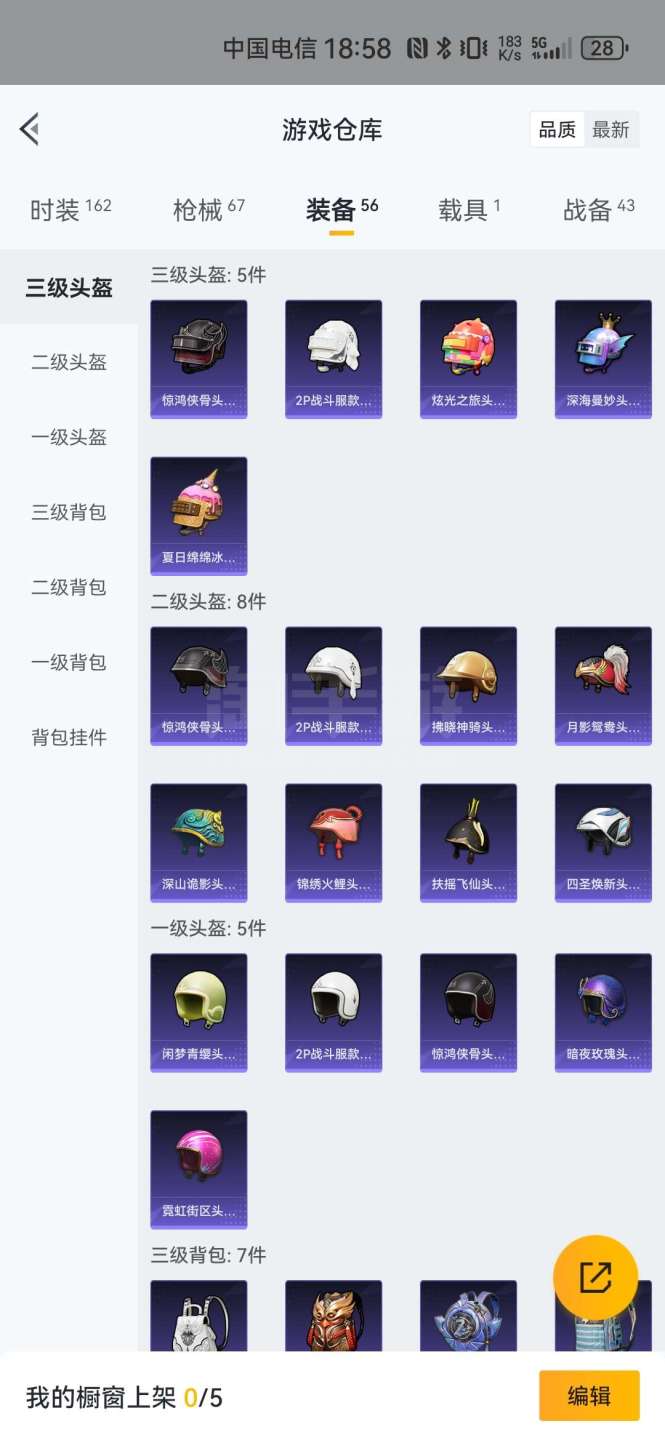
Task: Open the 月影鸳鸯 helmet item
Action: click(x=603, y=686)
